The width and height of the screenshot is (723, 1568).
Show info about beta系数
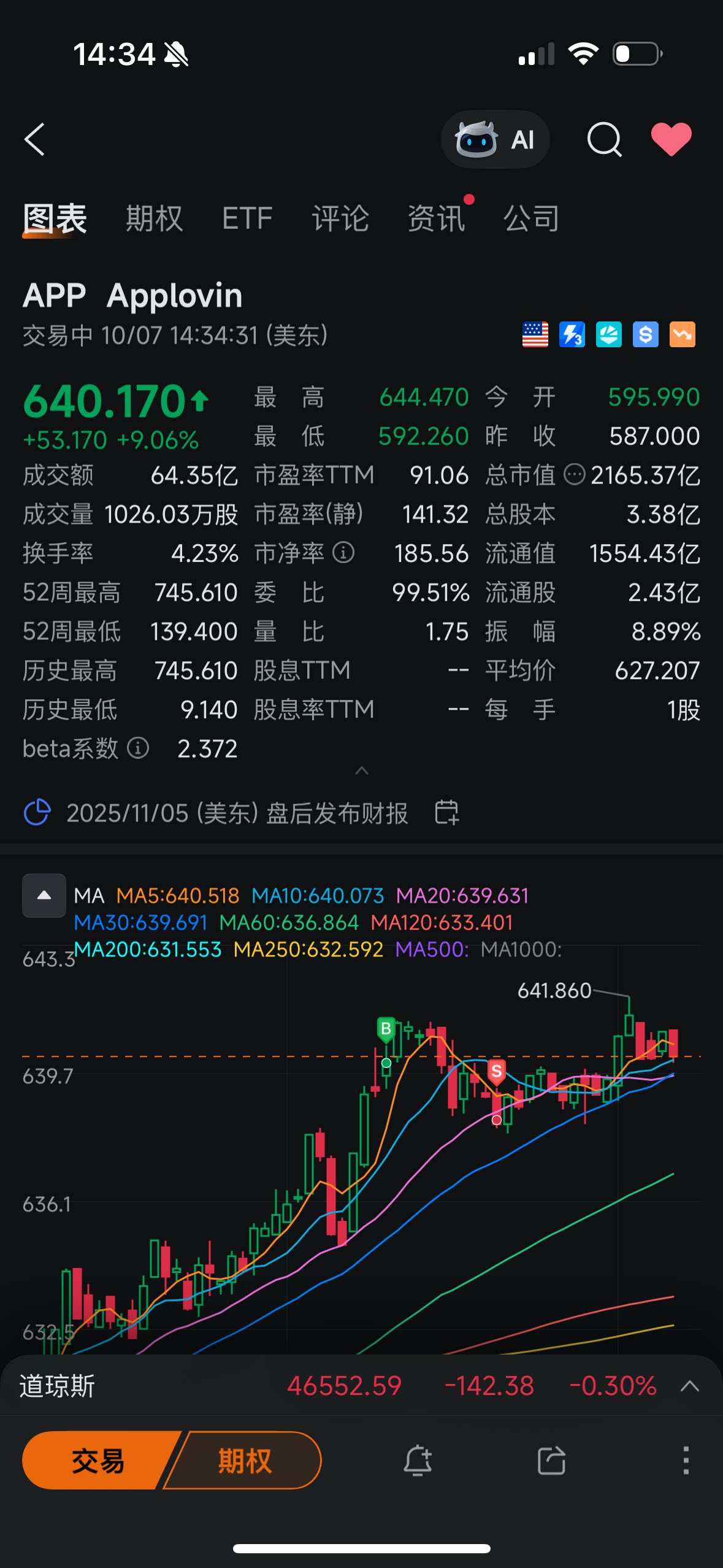coord(138,748)
